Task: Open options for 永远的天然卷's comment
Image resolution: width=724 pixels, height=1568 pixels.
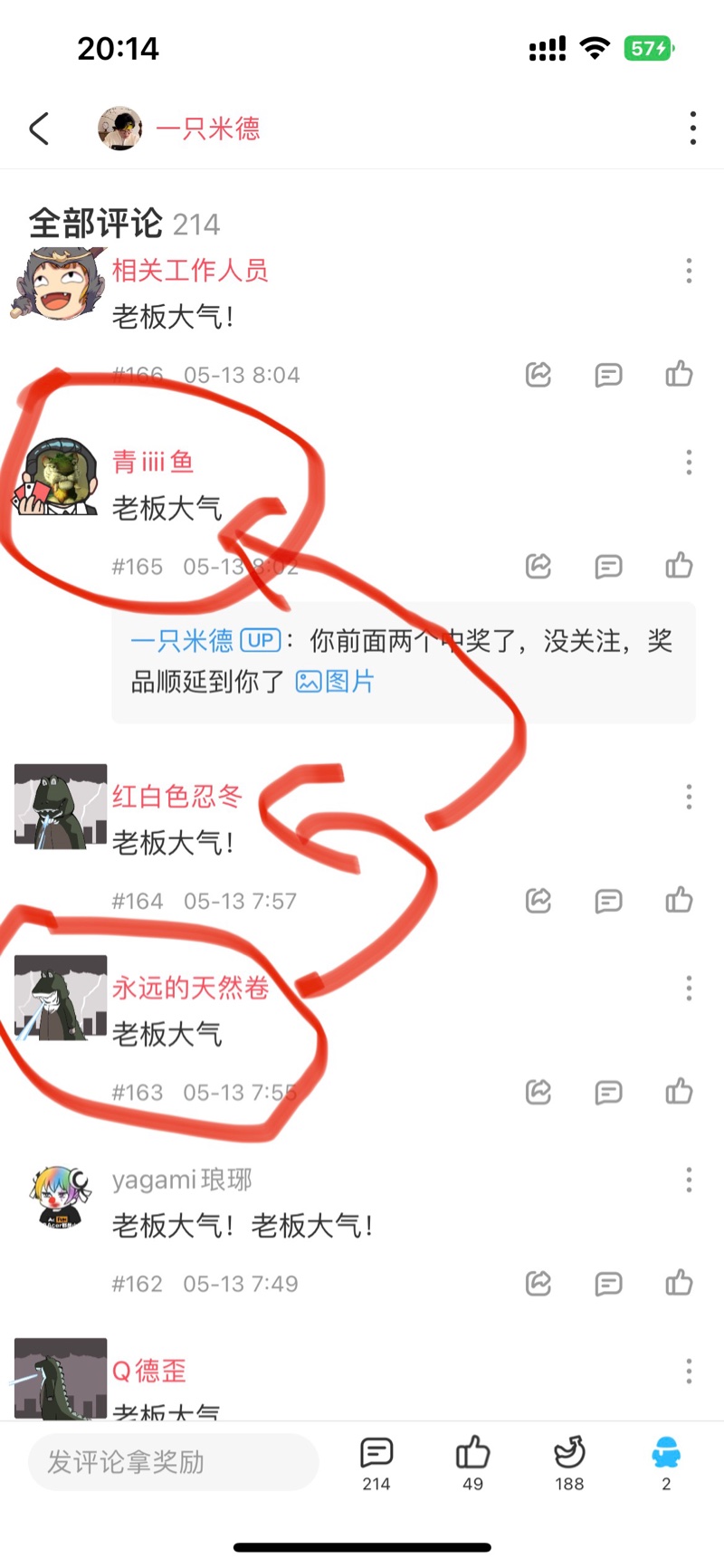Action: [x=689, y=988]
